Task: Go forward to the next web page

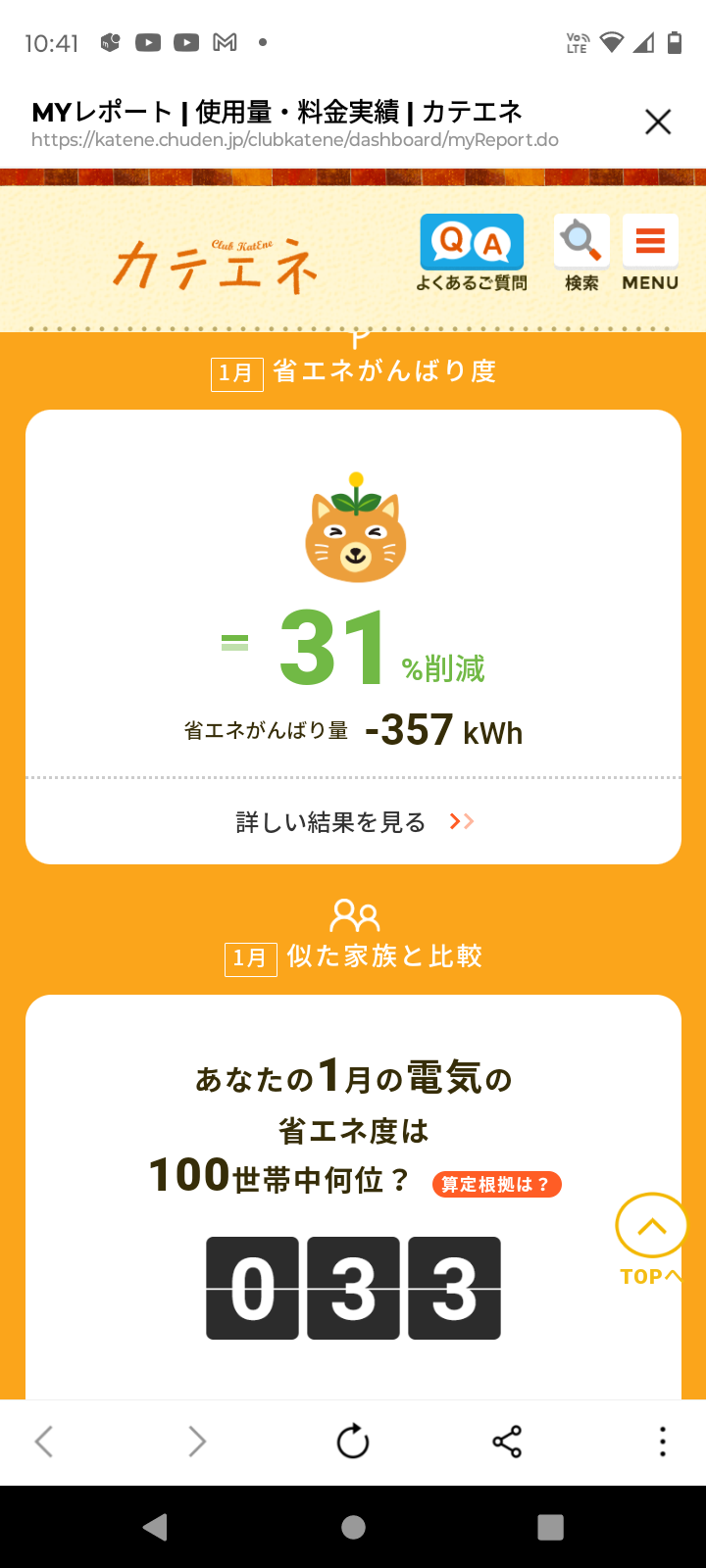Action: (197, 1442)
